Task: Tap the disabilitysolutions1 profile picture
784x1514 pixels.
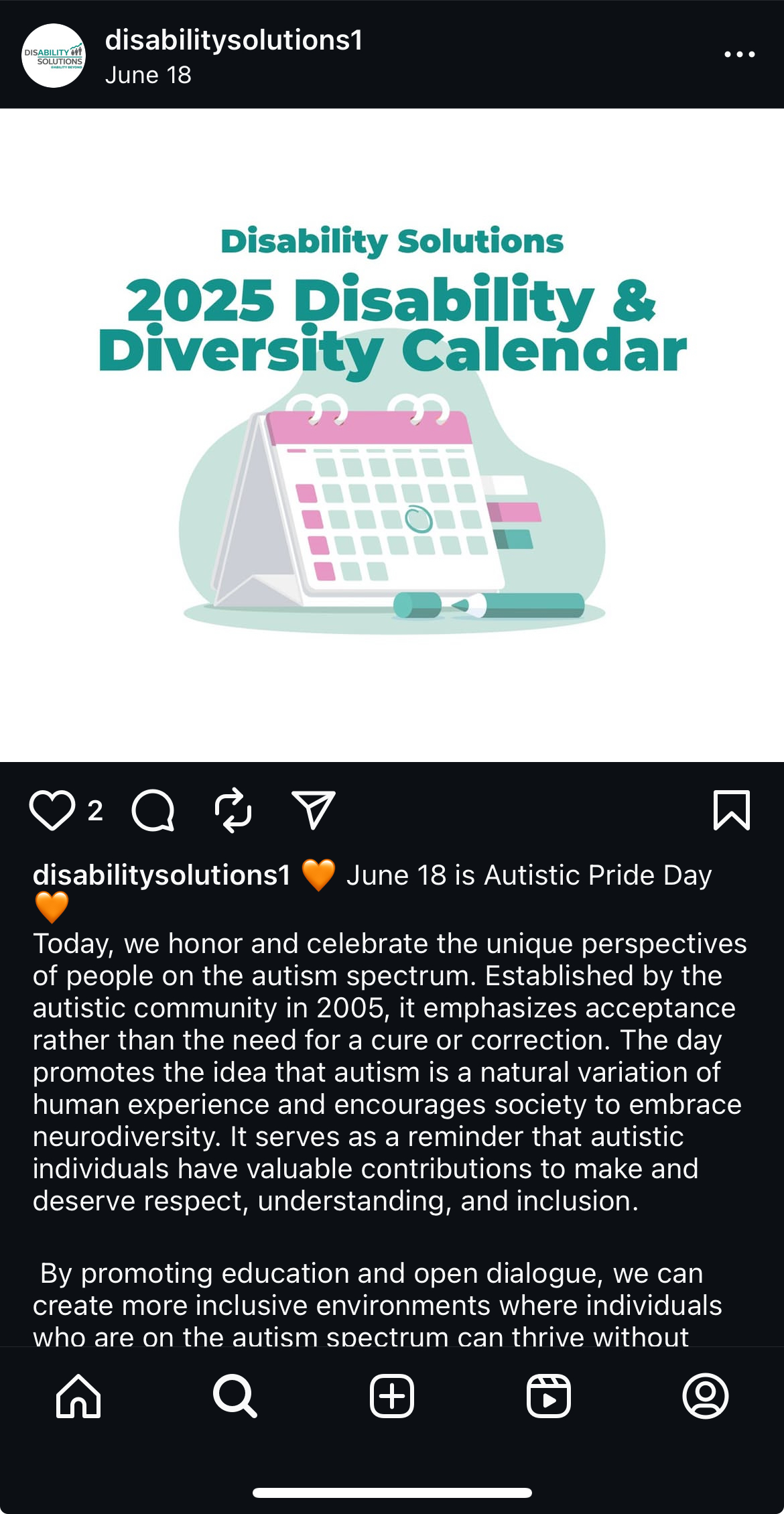Action: tap(54, 56)
